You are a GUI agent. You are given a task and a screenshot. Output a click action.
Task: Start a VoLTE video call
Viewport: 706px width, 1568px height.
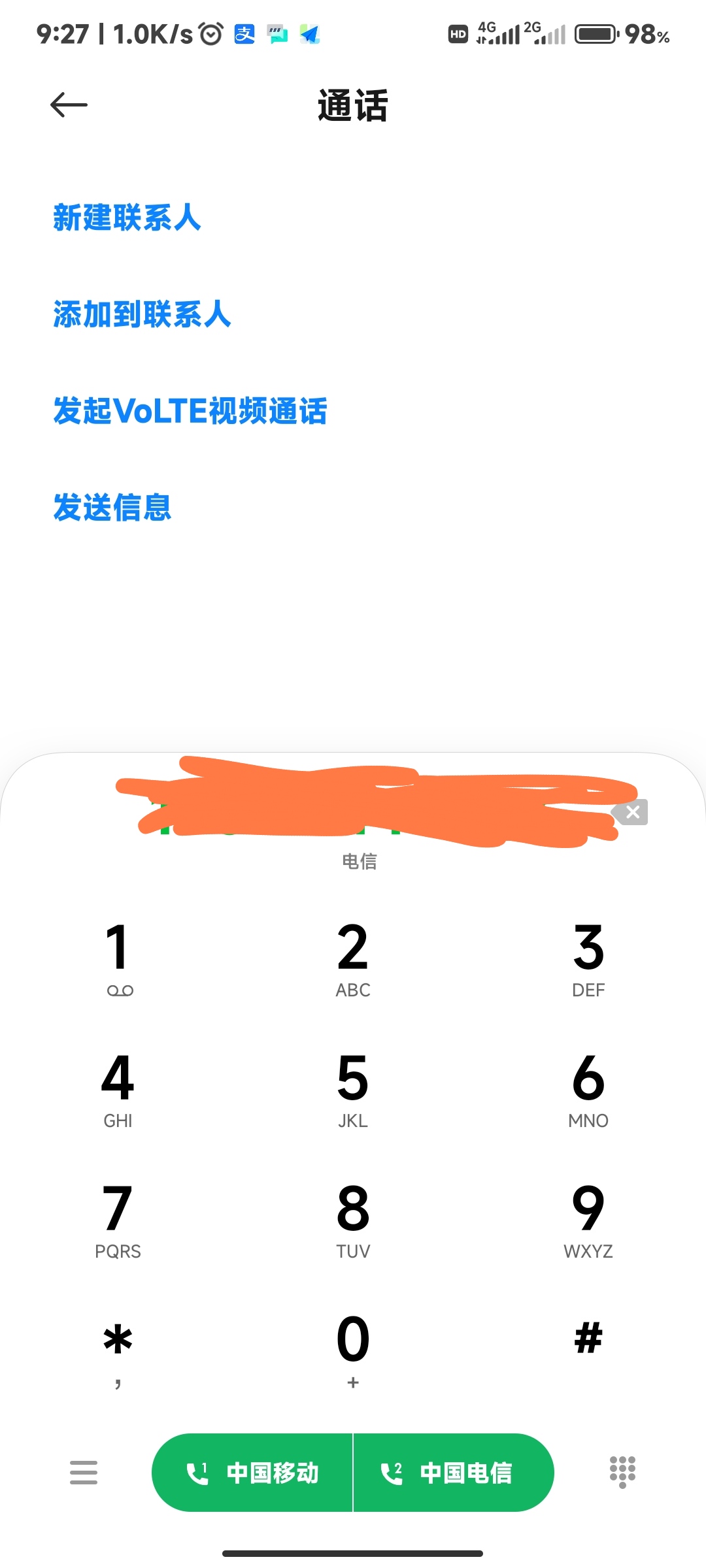[190, 411]
